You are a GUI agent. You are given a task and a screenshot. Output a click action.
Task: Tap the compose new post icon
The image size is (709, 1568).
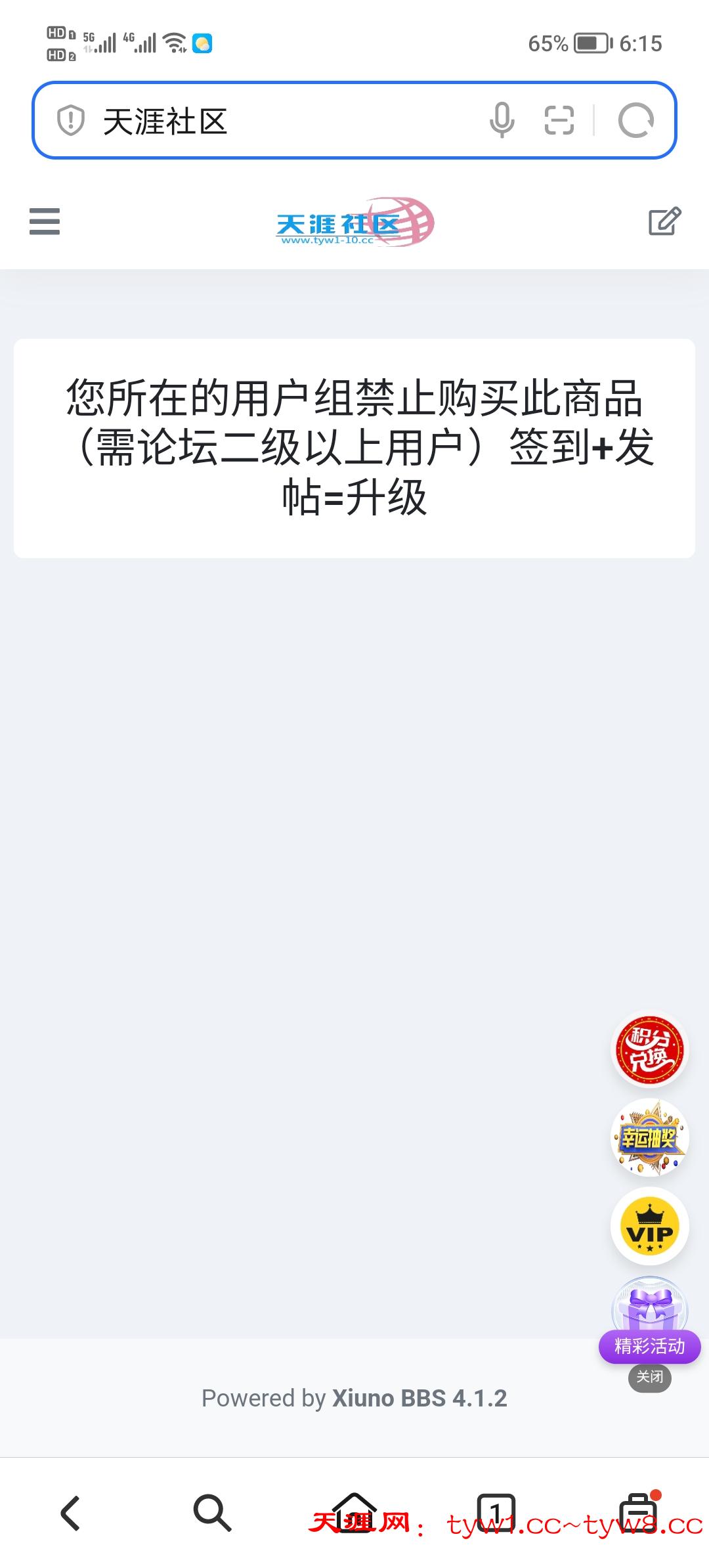click(x=664, y=223)
